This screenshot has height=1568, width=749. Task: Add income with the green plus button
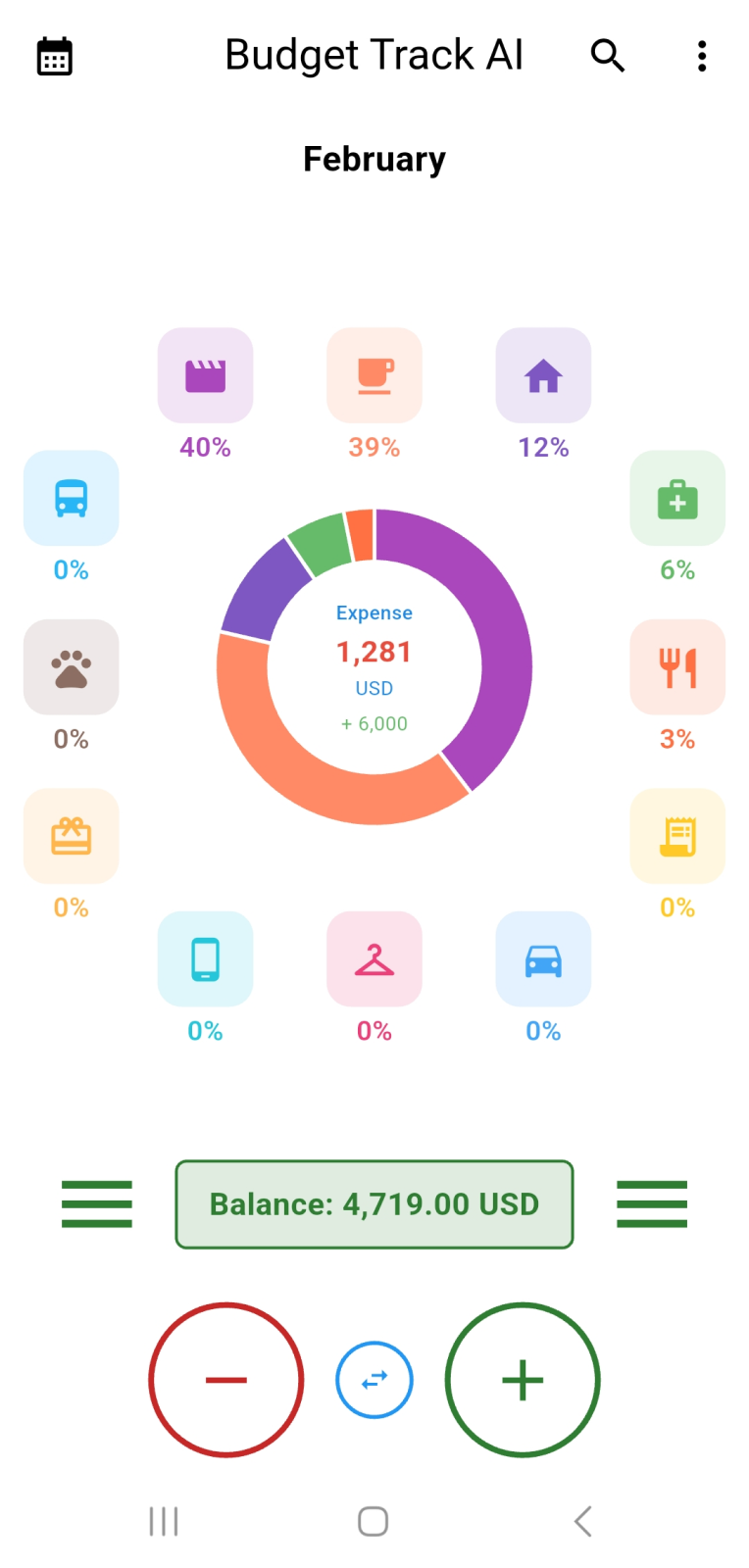(x=523, y=1380)
